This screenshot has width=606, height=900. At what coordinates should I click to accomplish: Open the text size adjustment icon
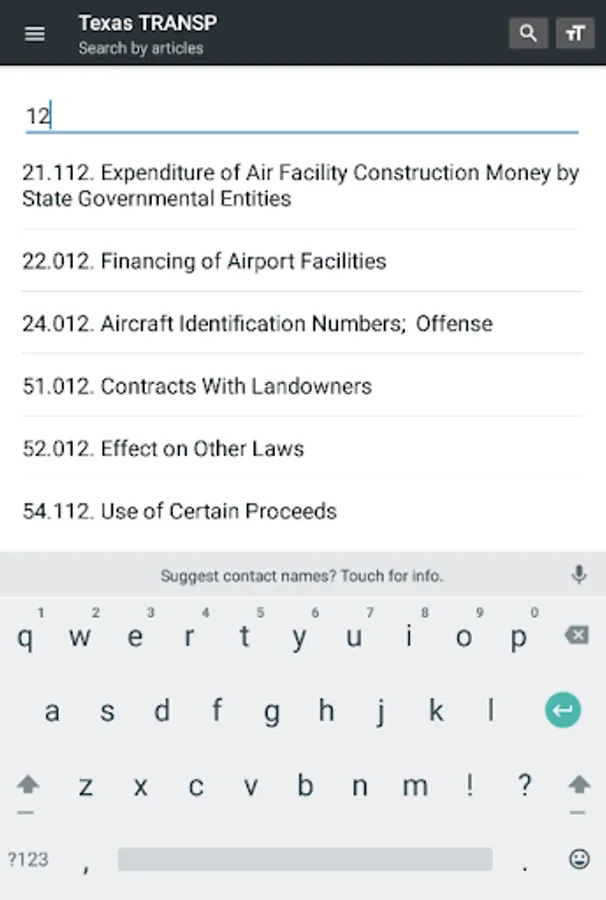574,33
